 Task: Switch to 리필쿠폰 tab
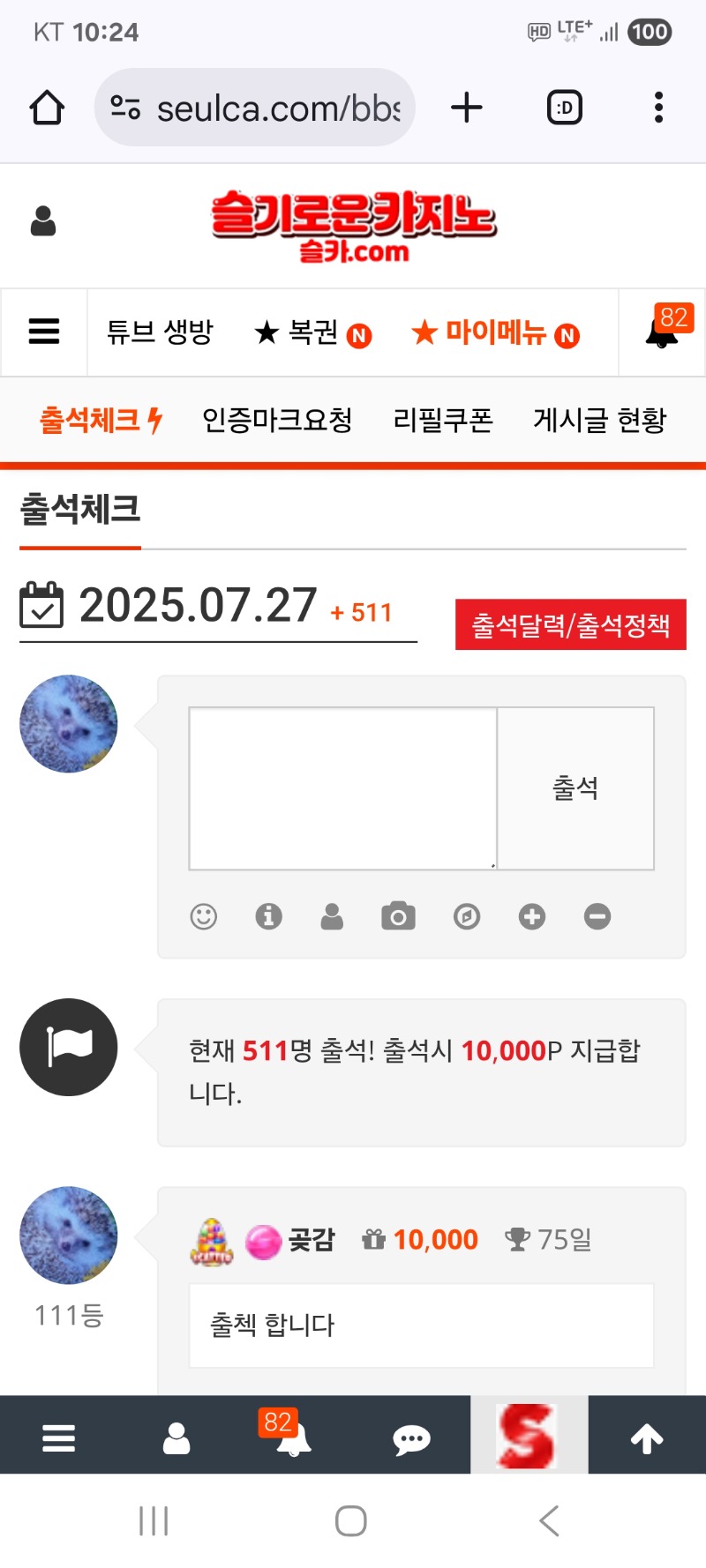(x=443, y=420)
